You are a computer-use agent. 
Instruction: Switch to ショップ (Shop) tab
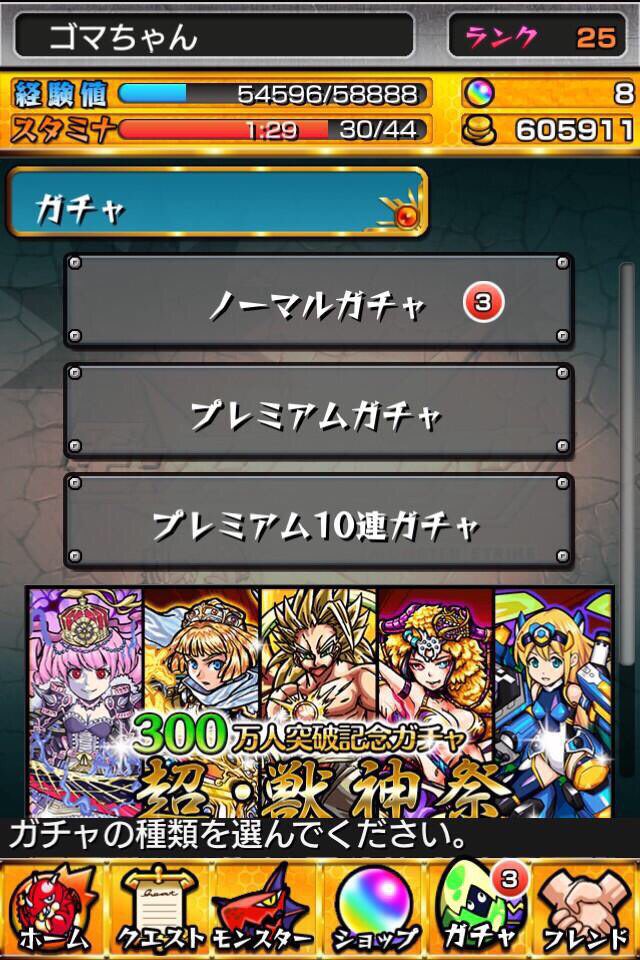pyautogui.click(x=372, y=909)
